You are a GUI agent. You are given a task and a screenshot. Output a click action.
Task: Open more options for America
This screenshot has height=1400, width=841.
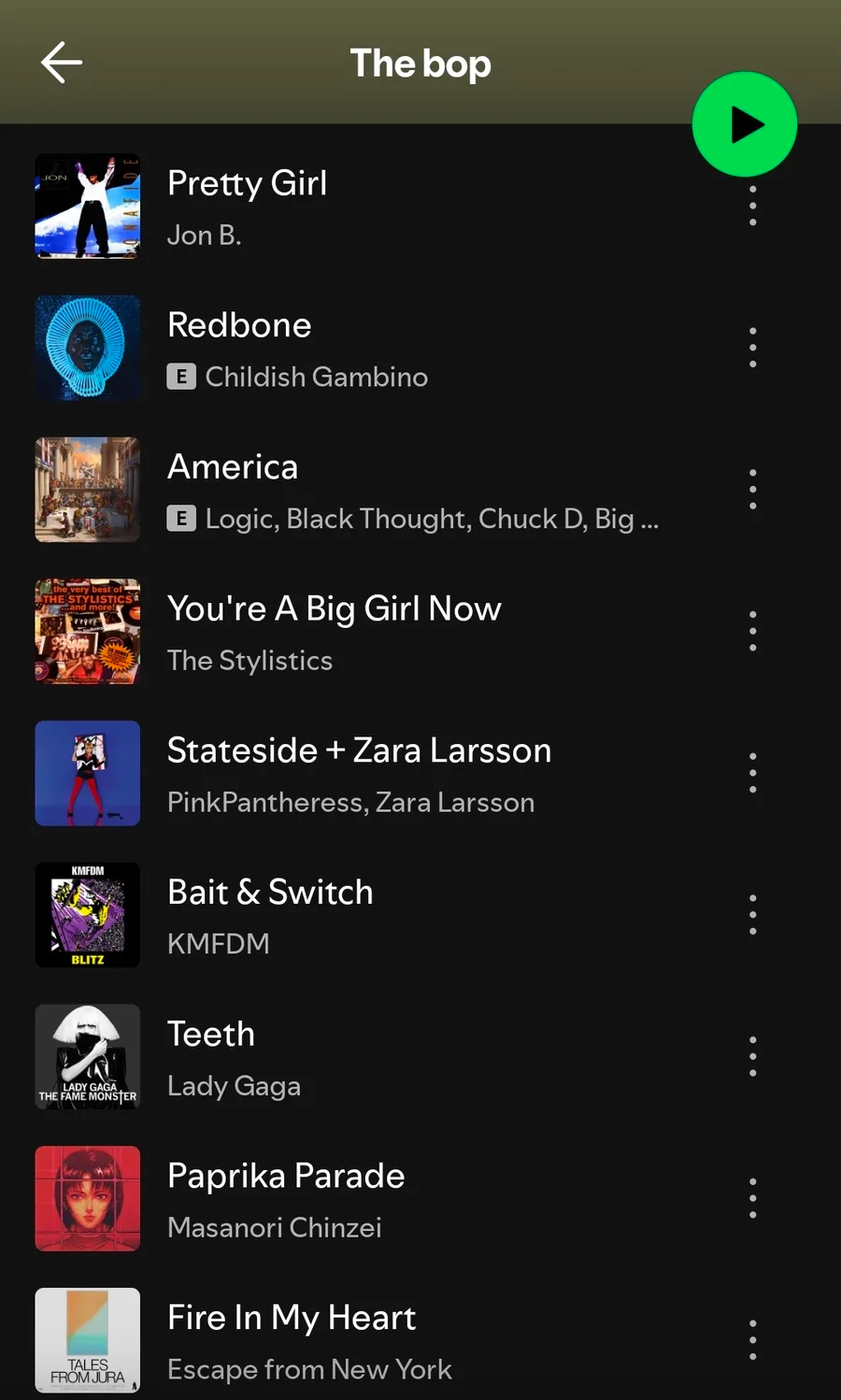pos(752,490)
